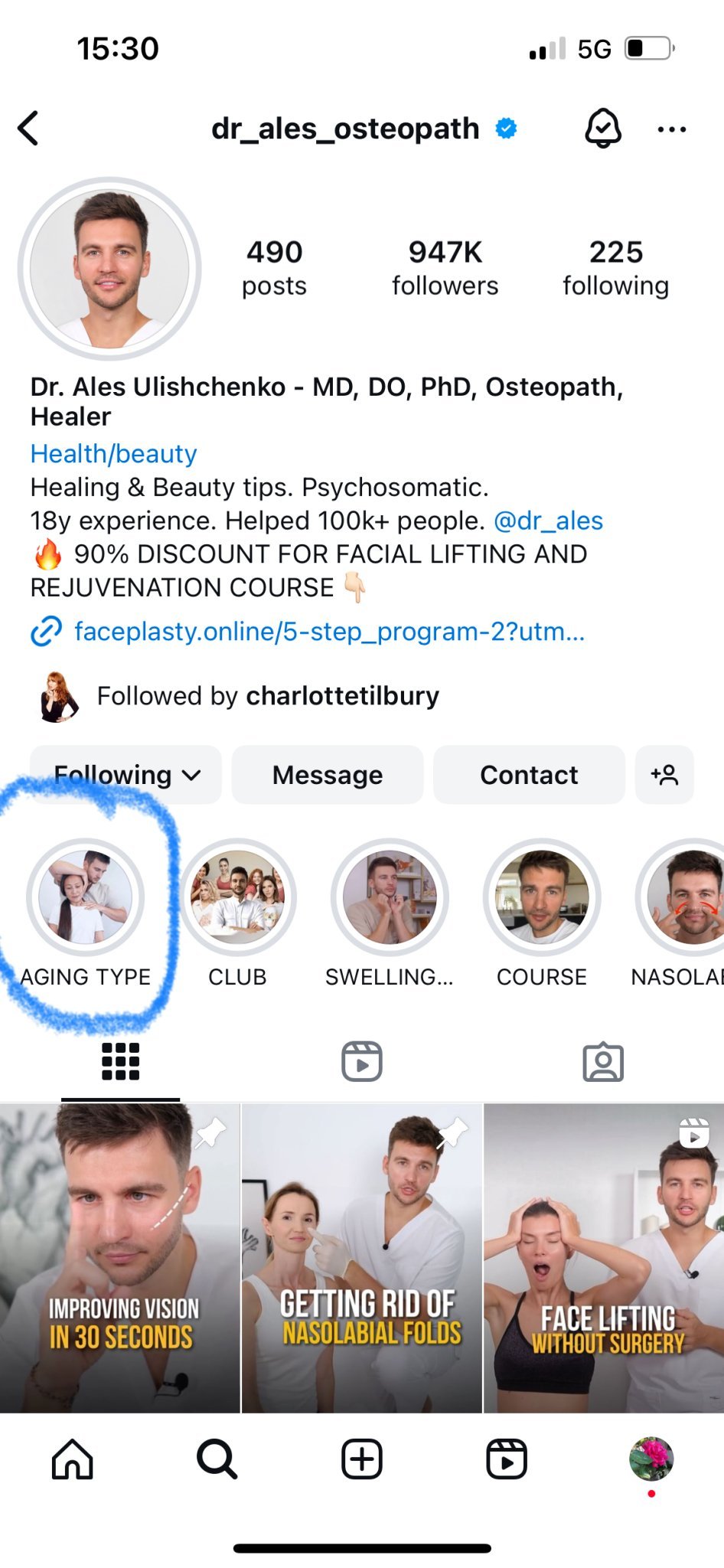Send a Message to this account
This screenshot has width=724, height=1568.
coord(328,775)
